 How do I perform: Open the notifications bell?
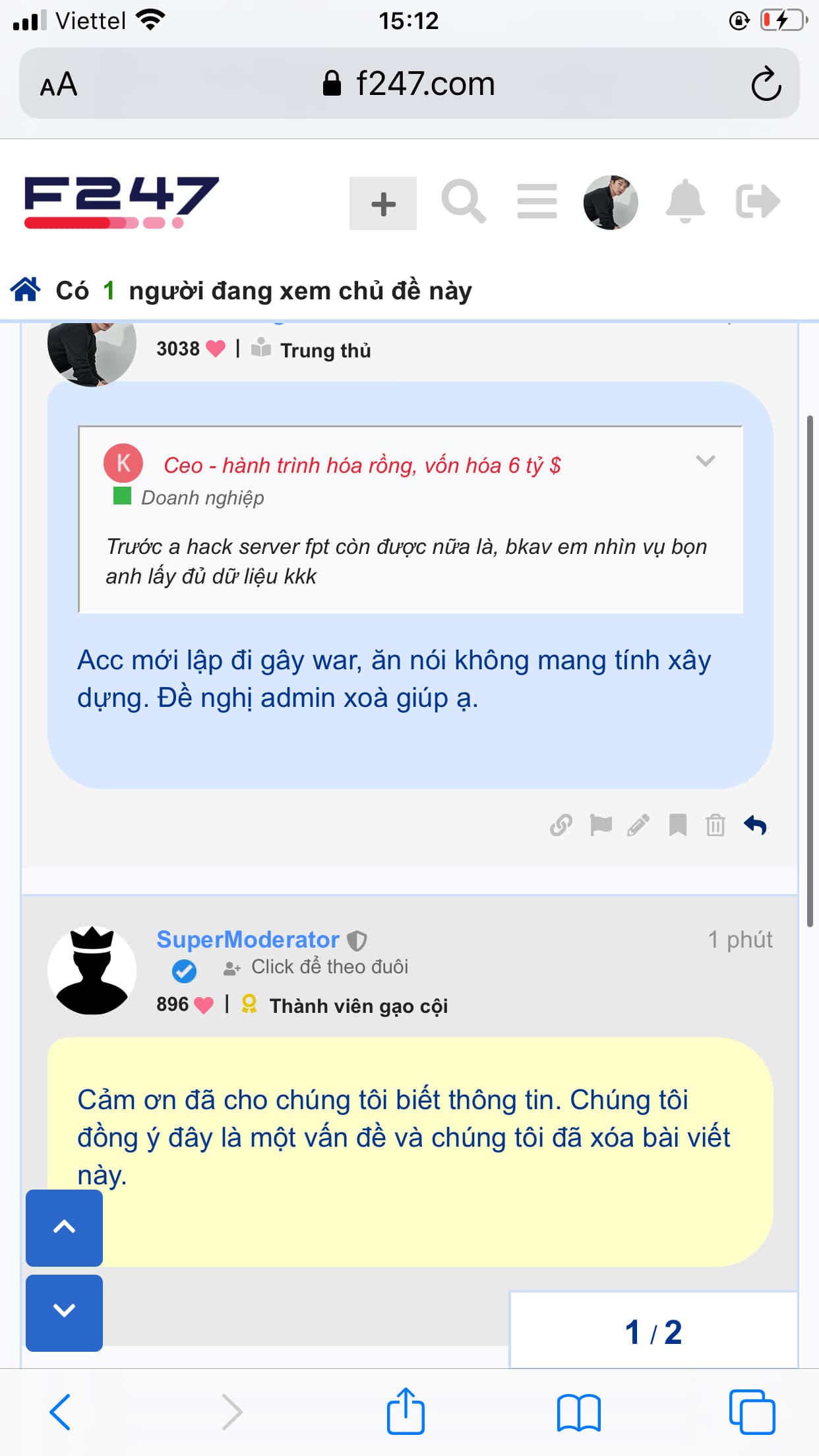[x=685, y=201]
